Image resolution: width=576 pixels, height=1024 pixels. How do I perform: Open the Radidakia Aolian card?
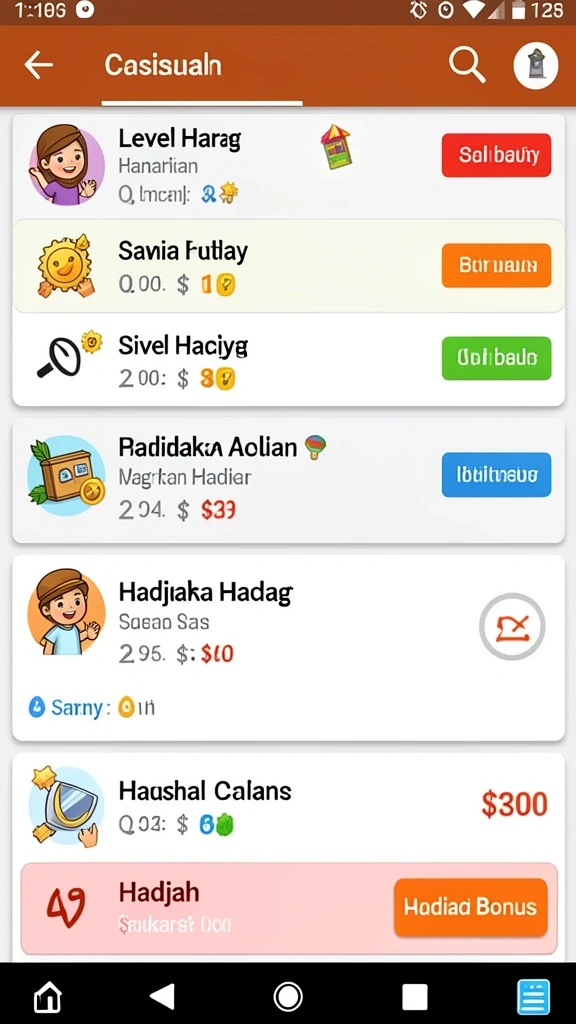(x=288, y=481)
